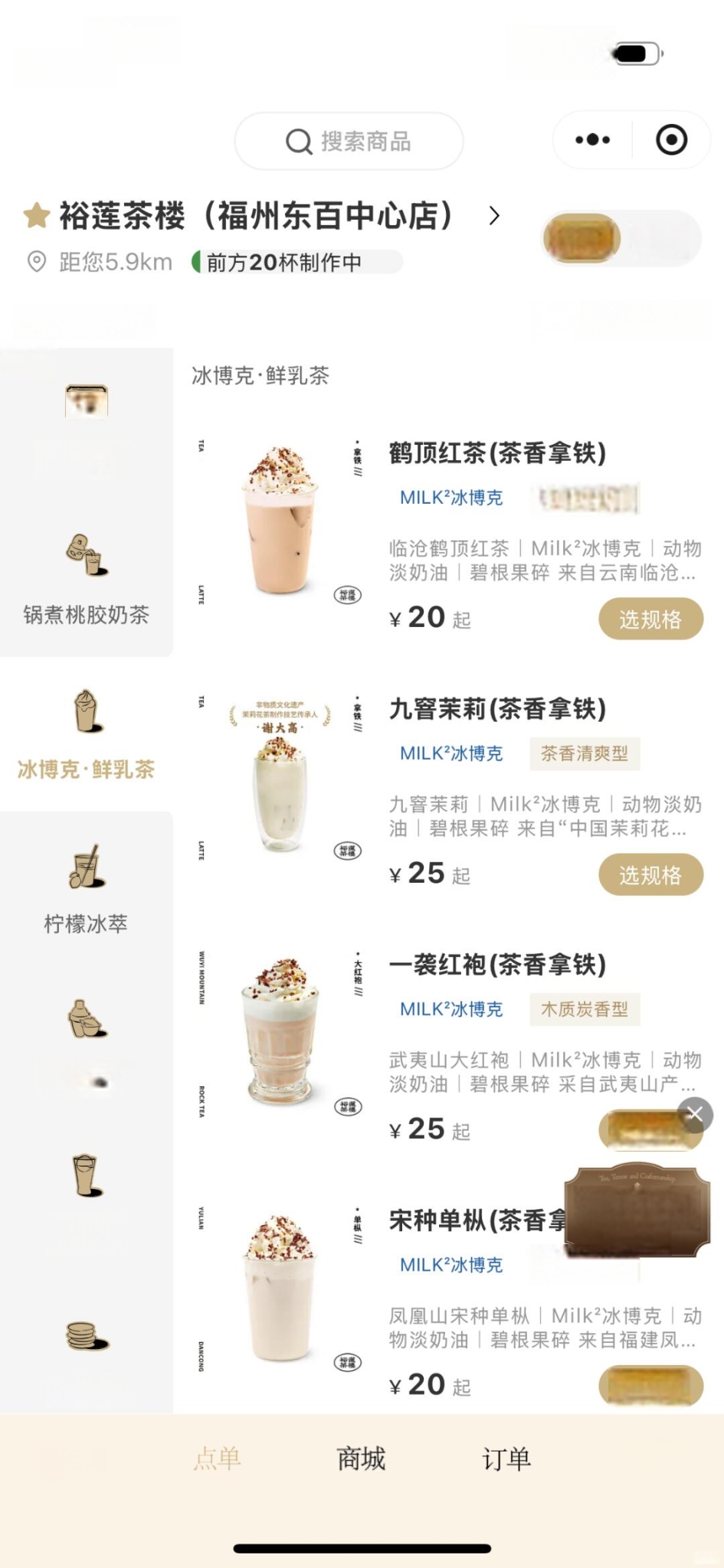Dismiss the floating popup with the X
Screen dimensions: 724x1568
(x=695, y=1114)
